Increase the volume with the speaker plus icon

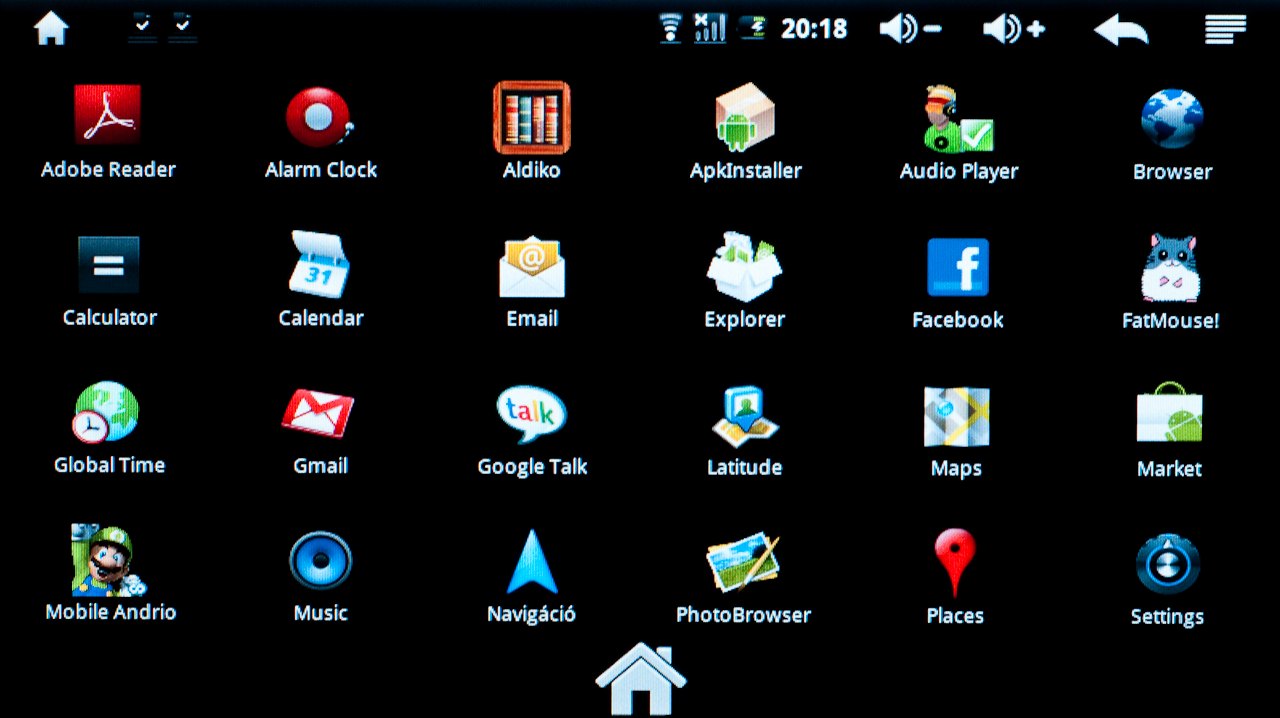(1014, 29)
